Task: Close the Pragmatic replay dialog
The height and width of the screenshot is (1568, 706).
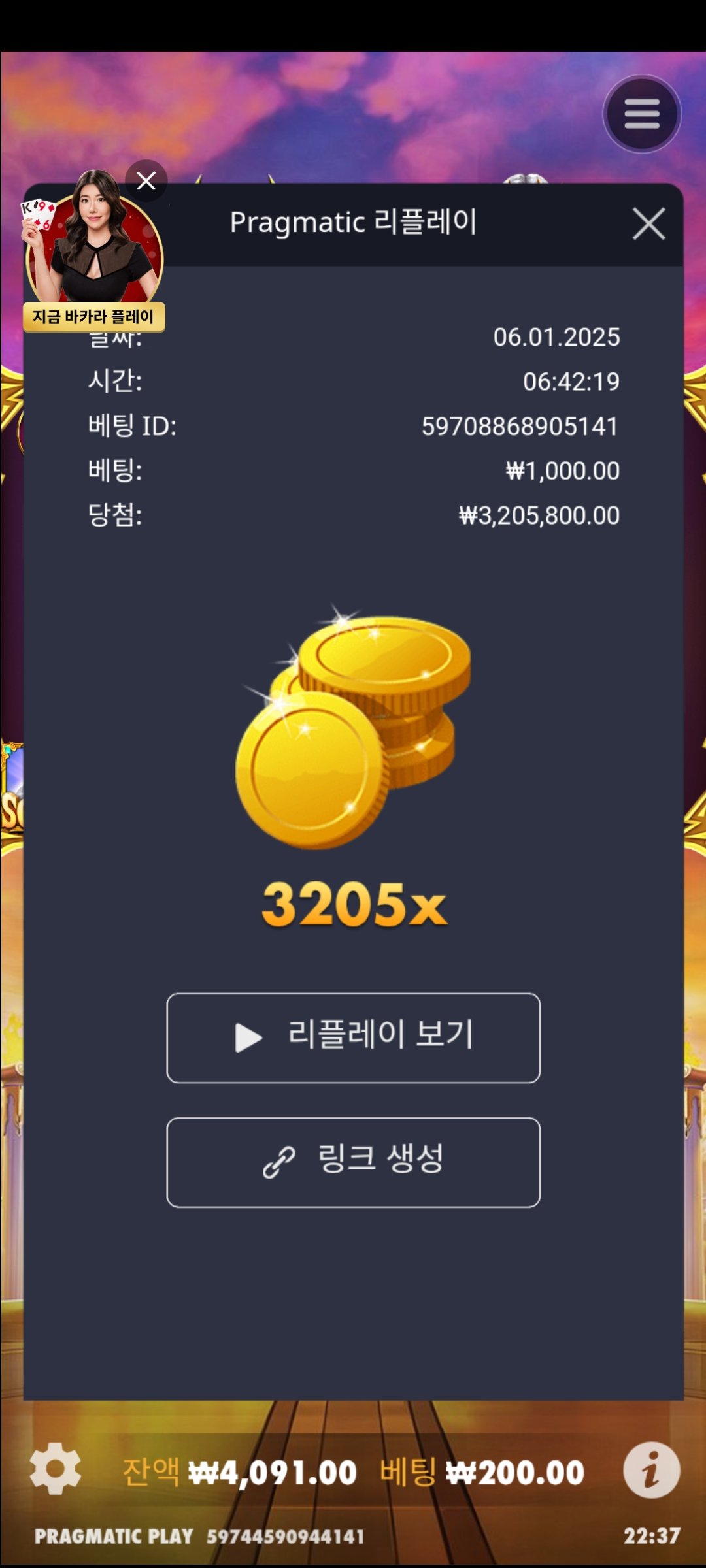Action: click(648, 224)
